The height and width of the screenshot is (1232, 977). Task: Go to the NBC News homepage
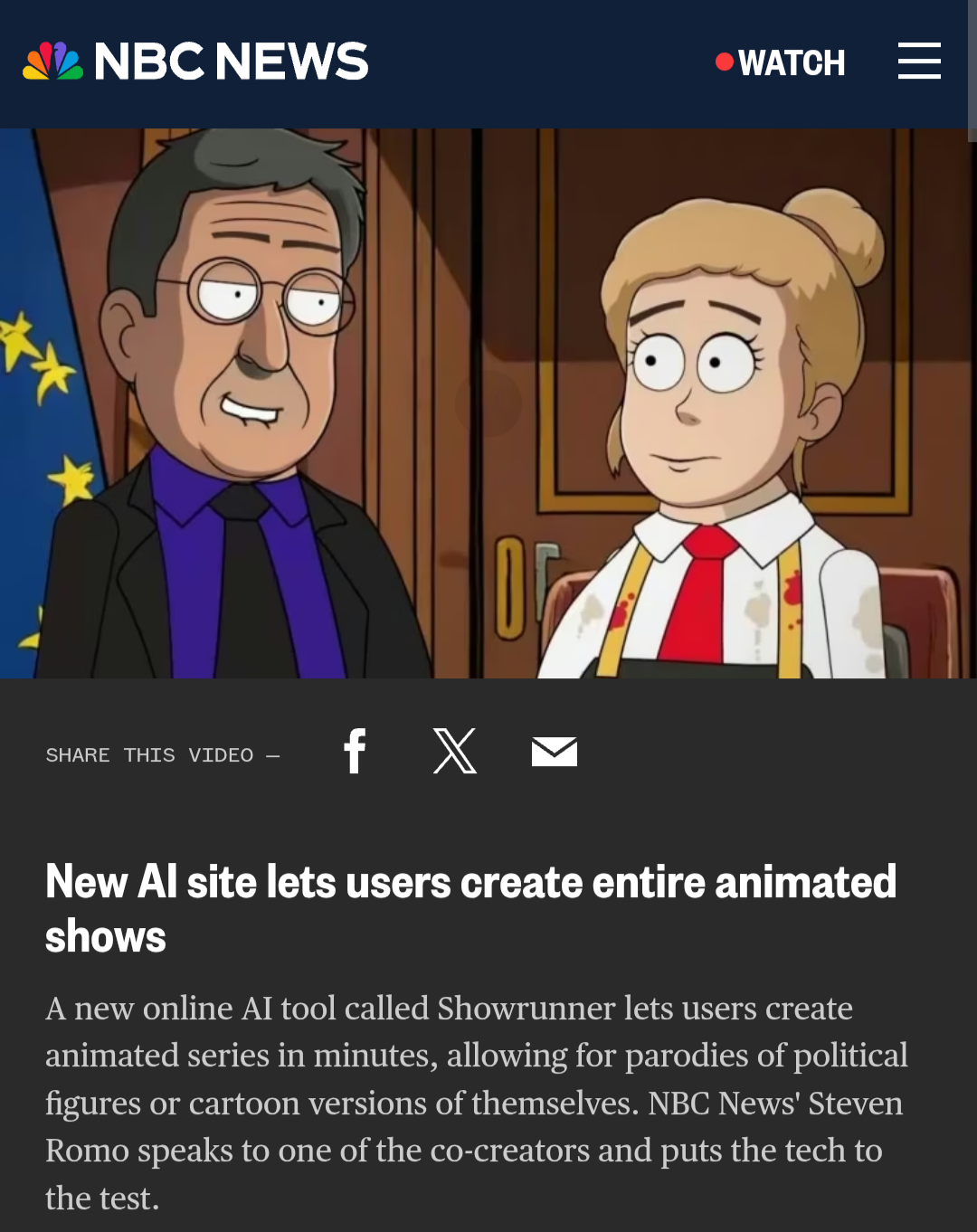coord(195,62)
